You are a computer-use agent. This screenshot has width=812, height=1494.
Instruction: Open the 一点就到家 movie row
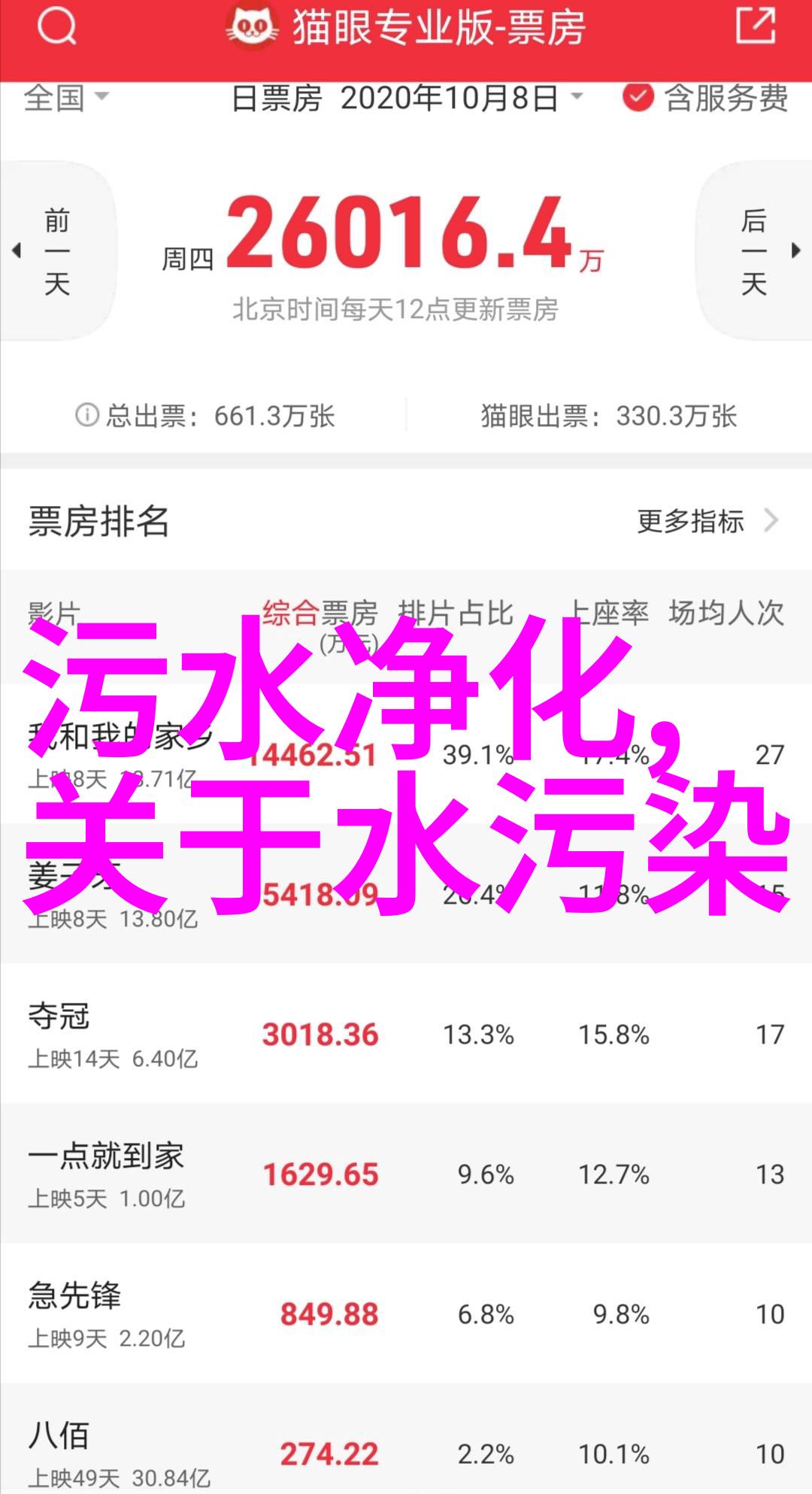(x=406, y=1174)
